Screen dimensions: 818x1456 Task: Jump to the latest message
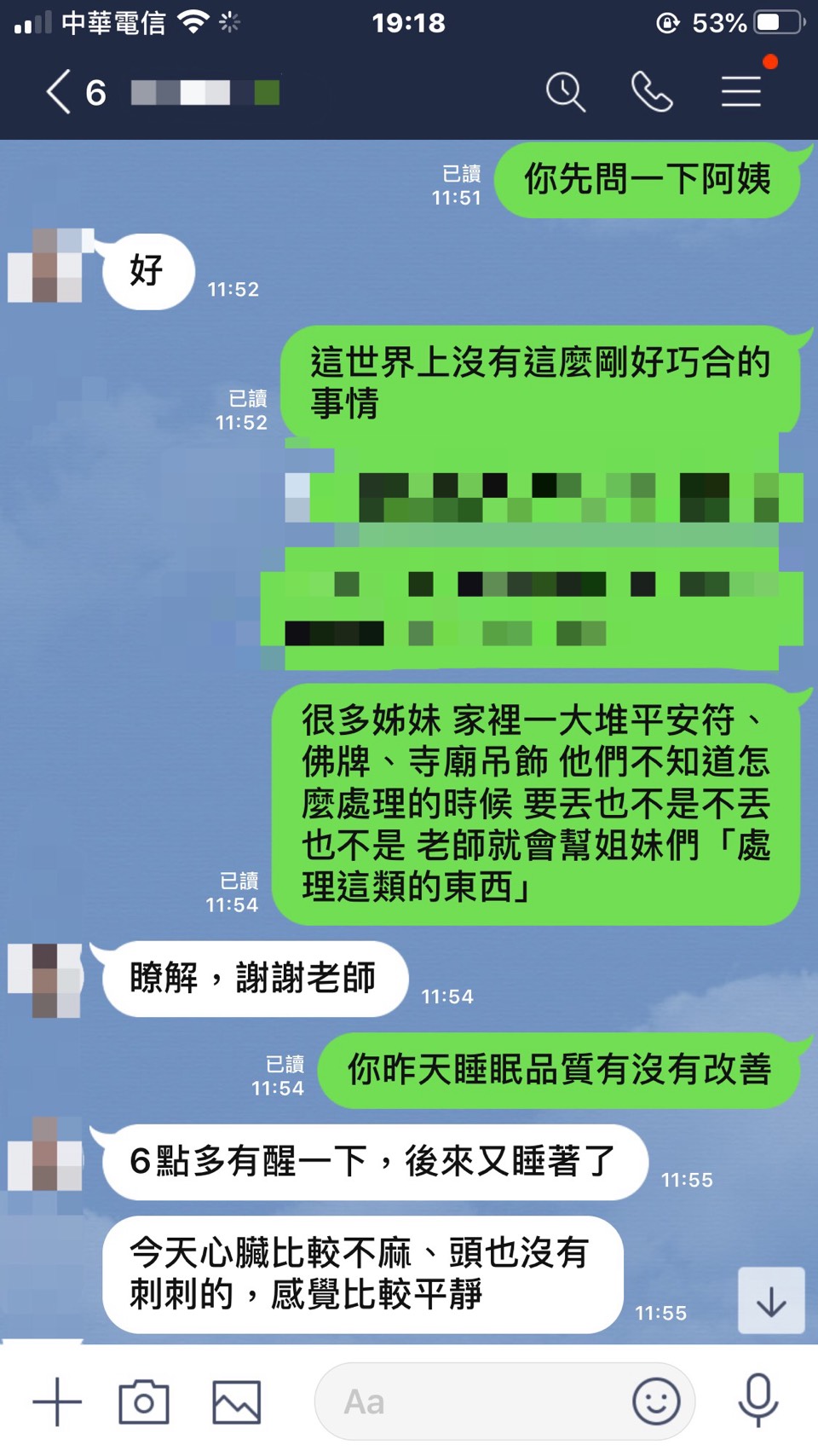click(x=770, y=1301)
